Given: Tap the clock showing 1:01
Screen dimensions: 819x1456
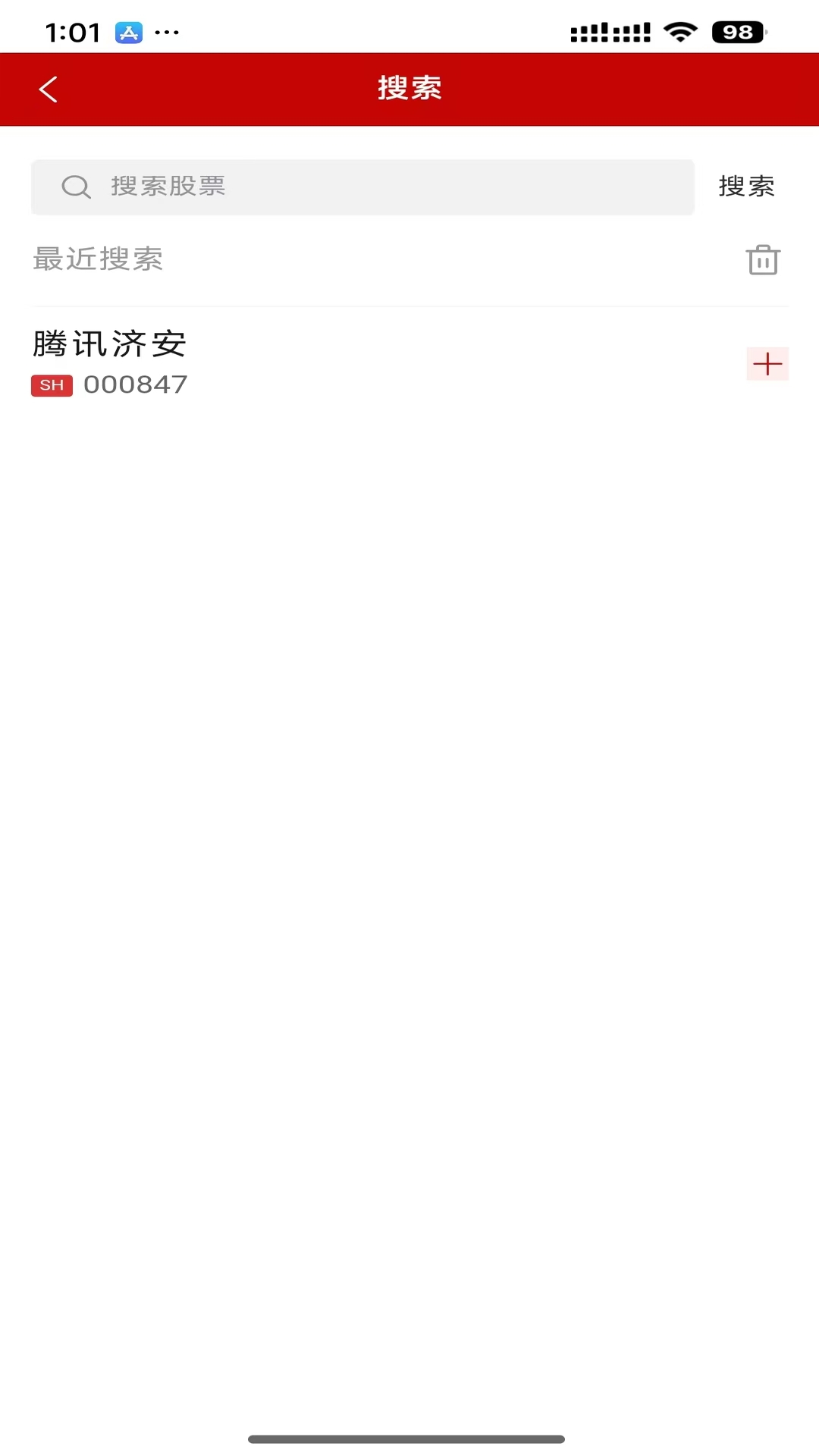Looking at the screenshot, I should pos(74,32).
